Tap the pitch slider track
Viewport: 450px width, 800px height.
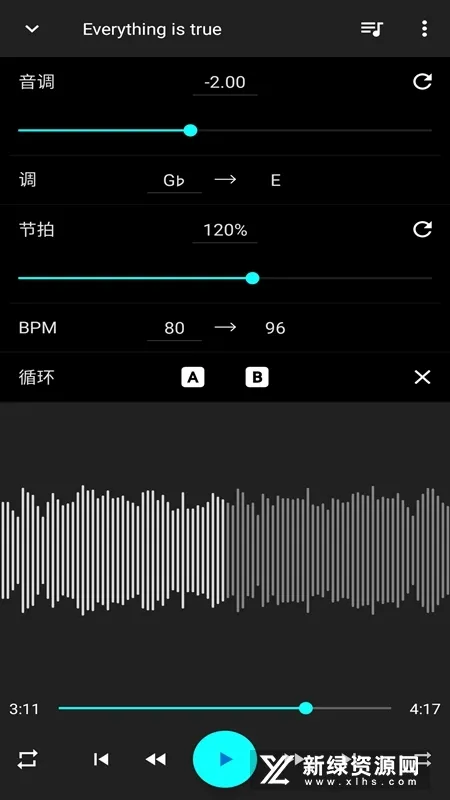pyautogui.click(x=225, y=131)
